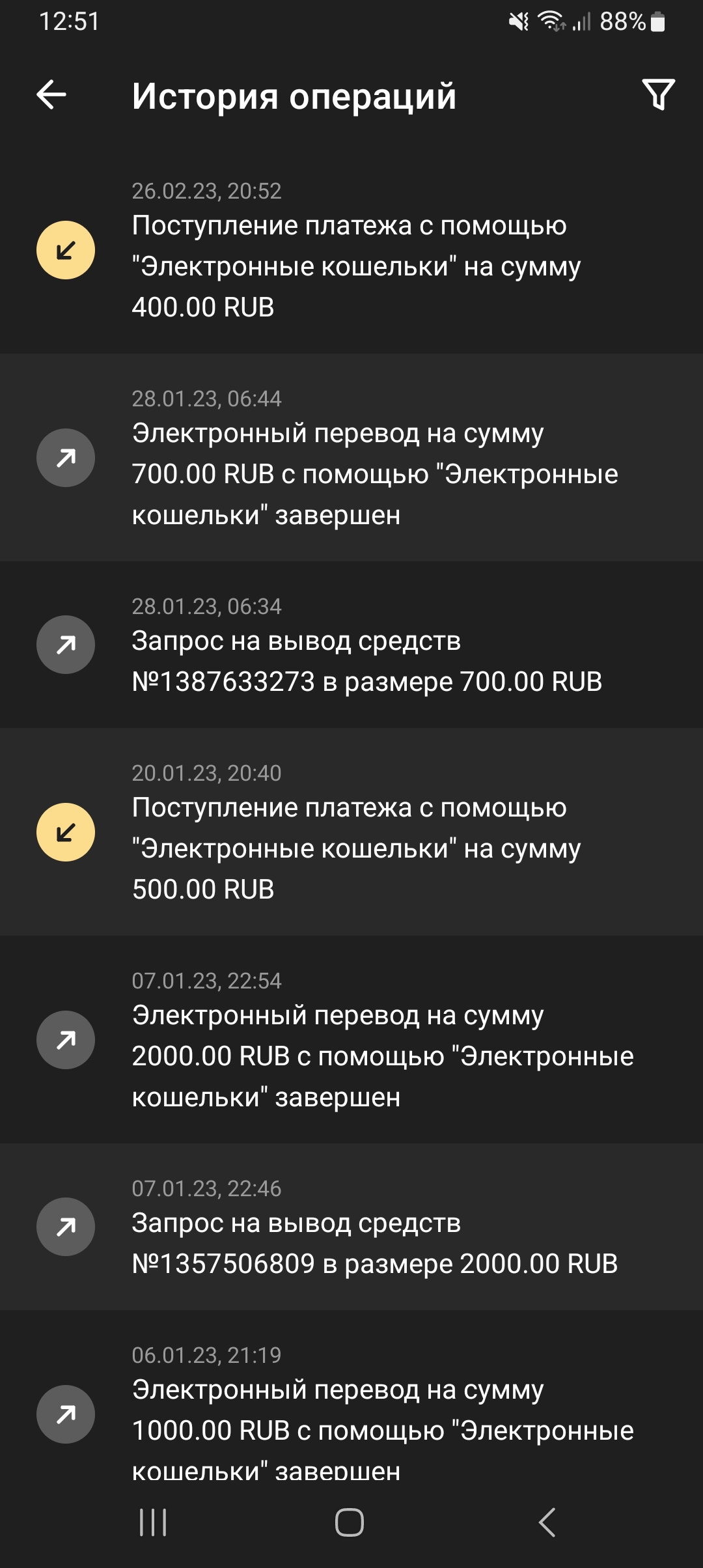The image size is (703, 1568).
Task: Open withdrawal request №1357506809
Action: click(351, 1227)
